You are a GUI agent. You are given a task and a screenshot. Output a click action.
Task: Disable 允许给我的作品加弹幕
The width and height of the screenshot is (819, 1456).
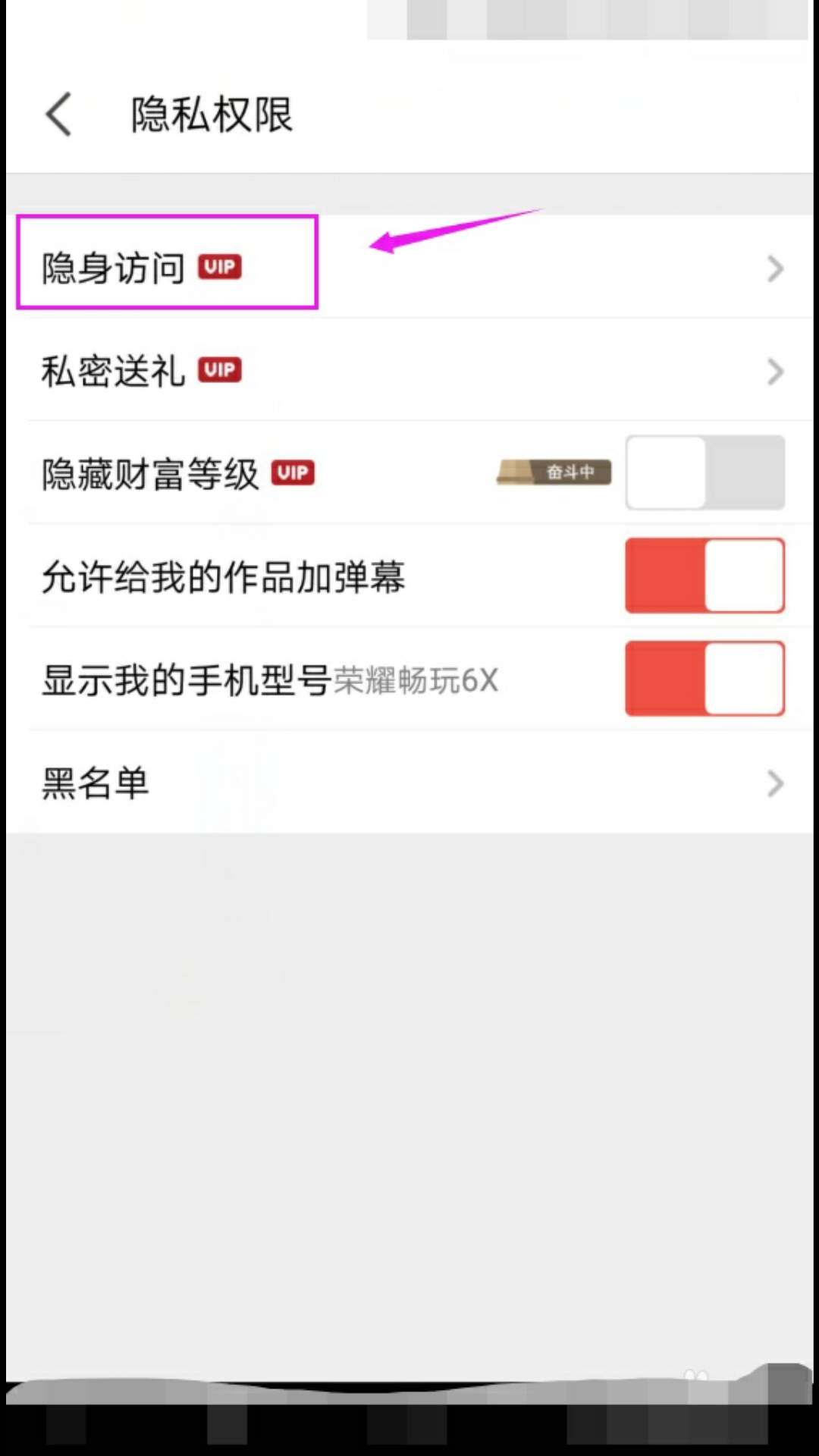click(x=704, y=575)
